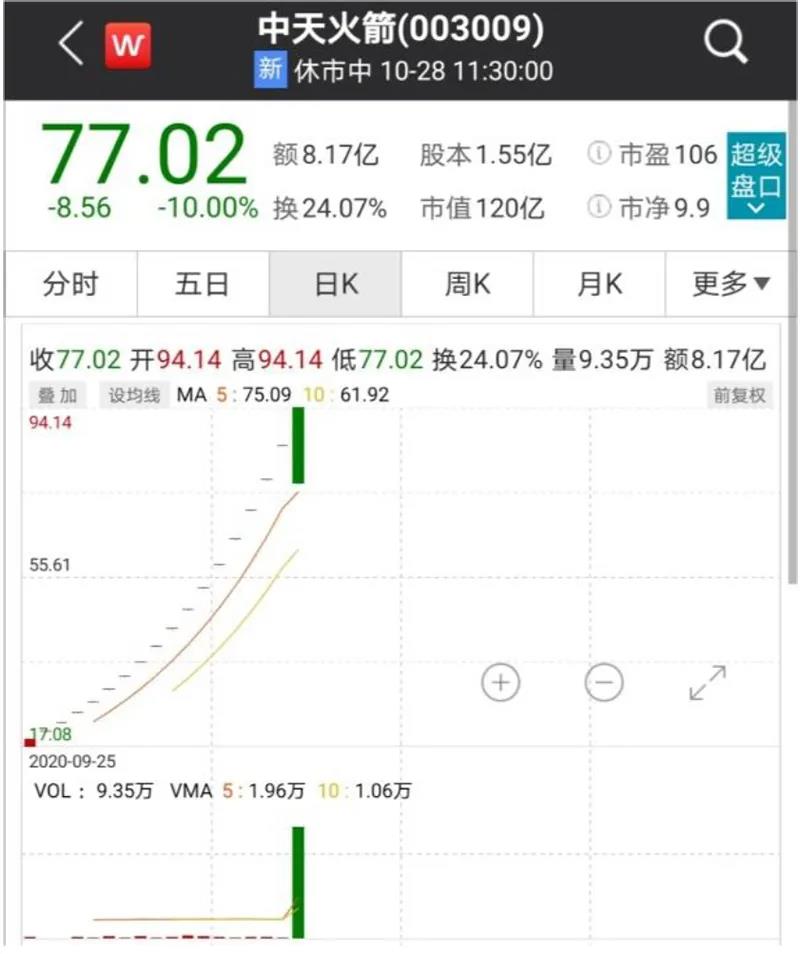This screenshot has width=800, height=954.
Task: Switch to the 周K chart tab
Action: tap(467, 285)
